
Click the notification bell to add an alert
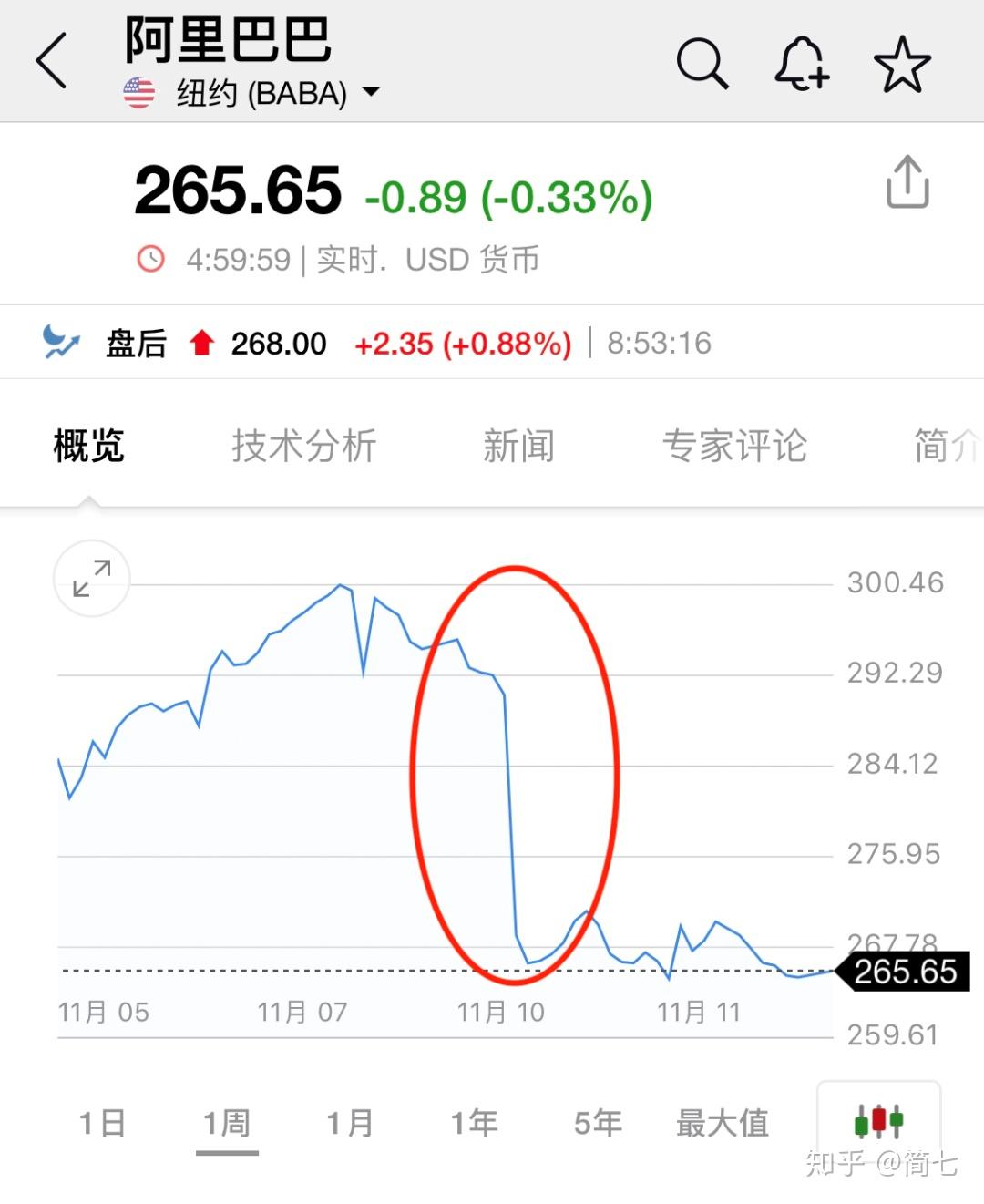click(x=802, y=64)
